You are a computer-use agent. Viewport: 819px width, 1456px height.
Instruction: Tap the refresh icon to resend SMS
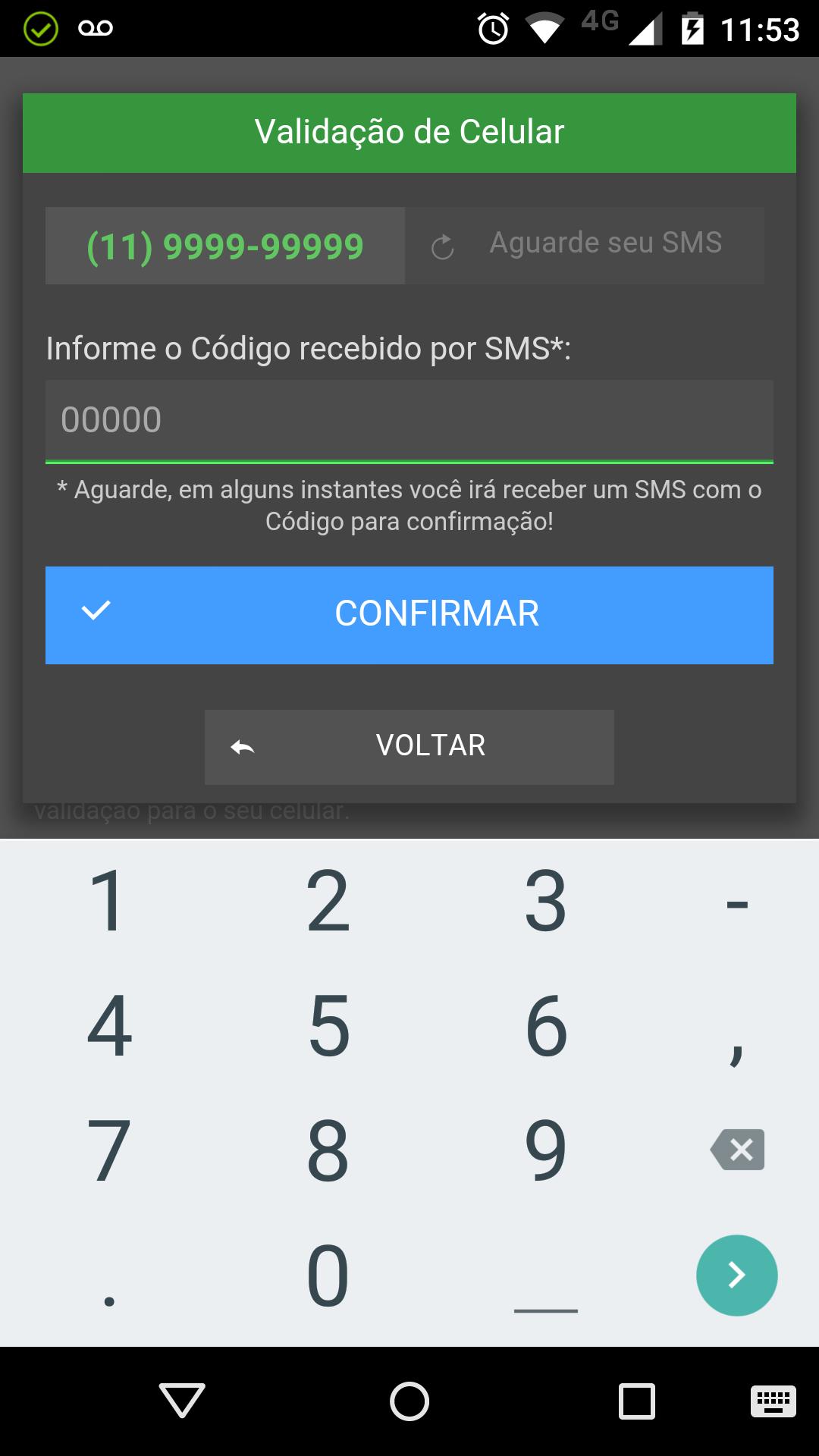[443, 244]
